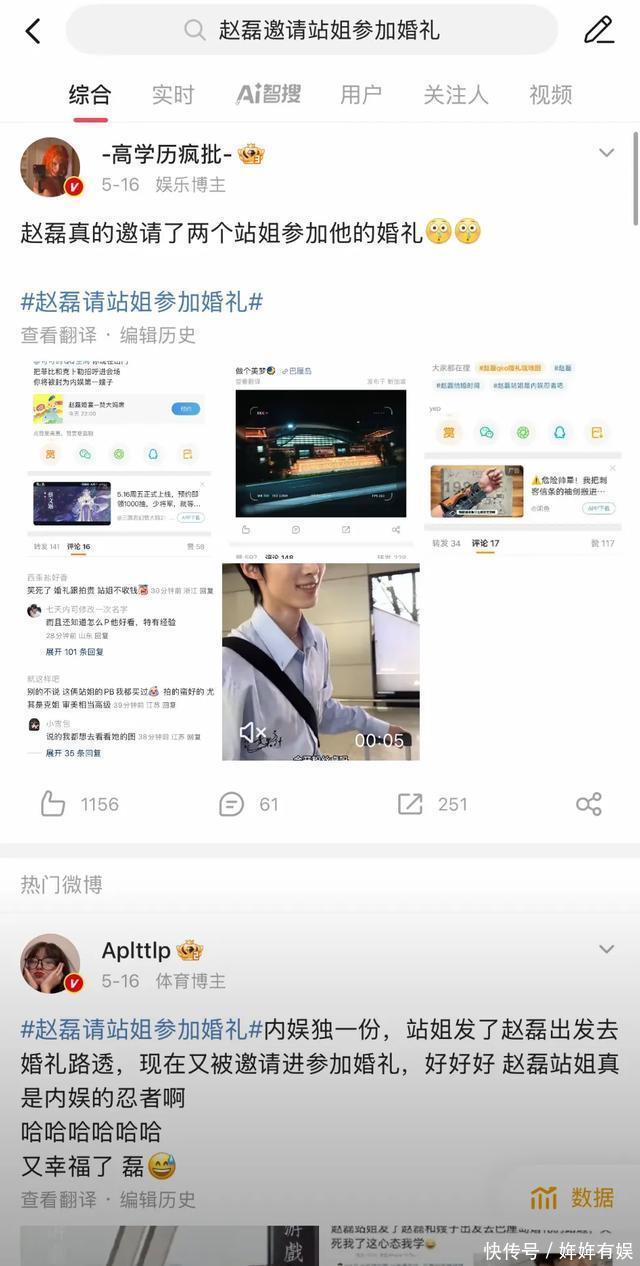Open hashtag #赵磊请站姐参加婚礼# in first post
Viewport: 640px width, 1266px height.
click(141, 301)
